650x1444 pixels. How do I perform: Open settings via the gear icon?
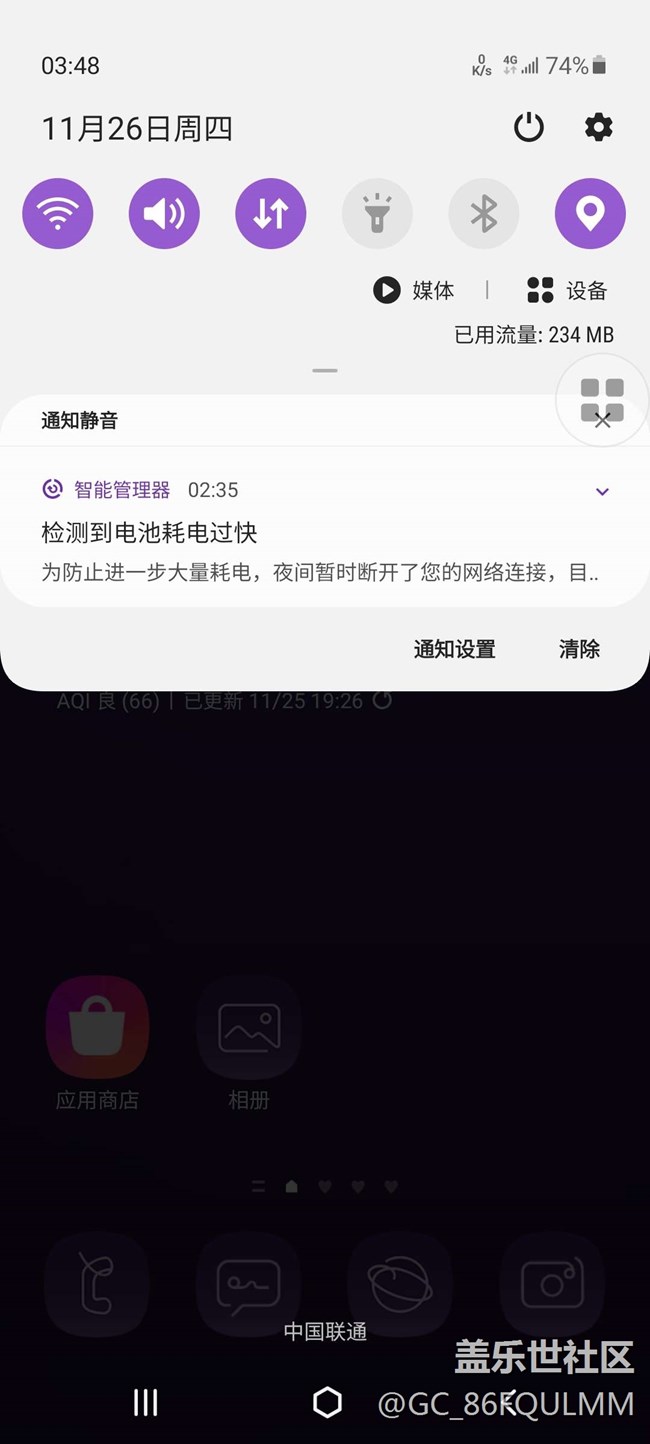coord(598,128)
